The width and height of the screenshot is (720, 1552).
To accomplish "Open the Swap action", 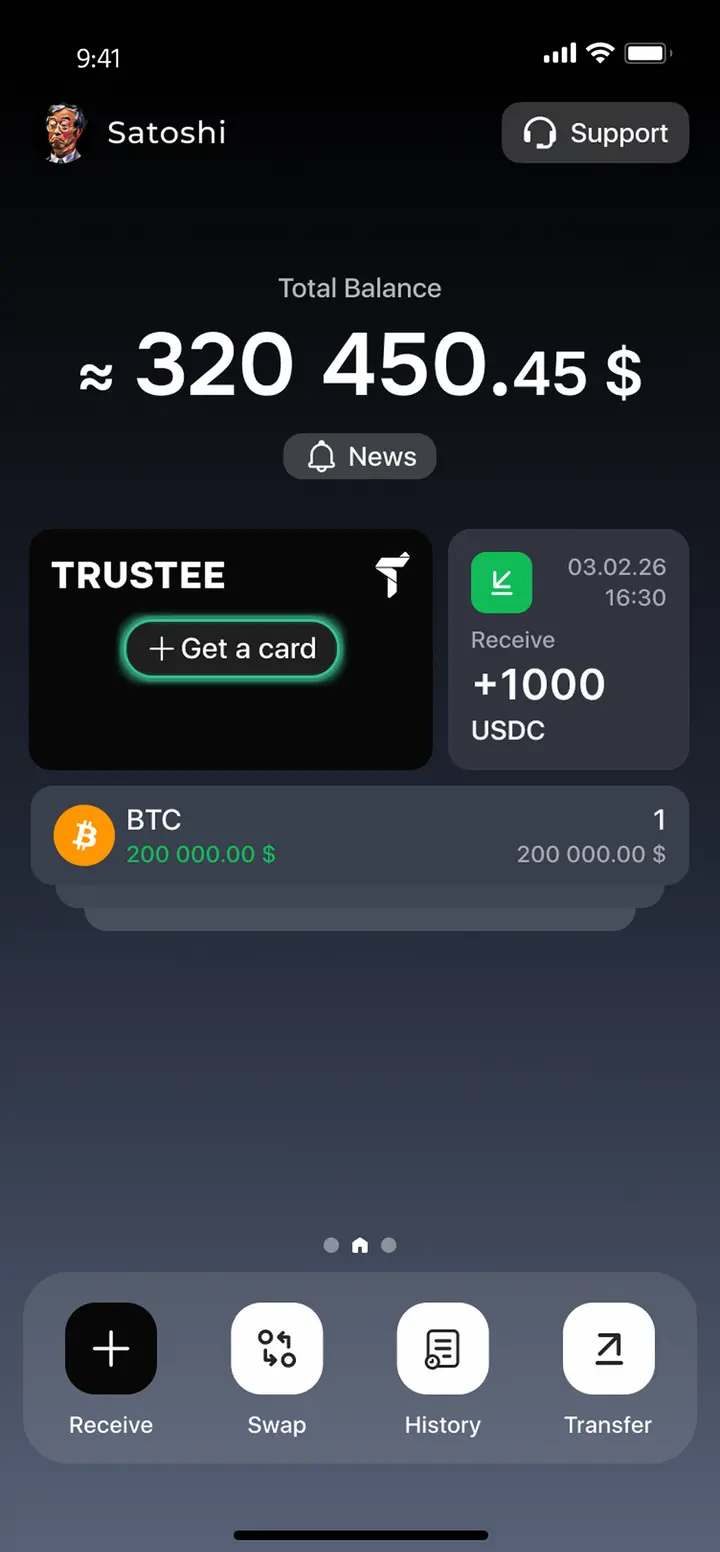I will tap(277, 1349).
